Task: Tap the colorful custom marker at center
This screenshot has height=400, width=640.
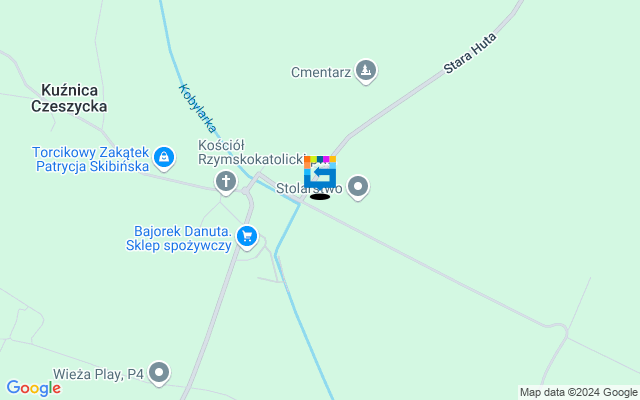Action: pyautogui.click(x=319, y=172)
